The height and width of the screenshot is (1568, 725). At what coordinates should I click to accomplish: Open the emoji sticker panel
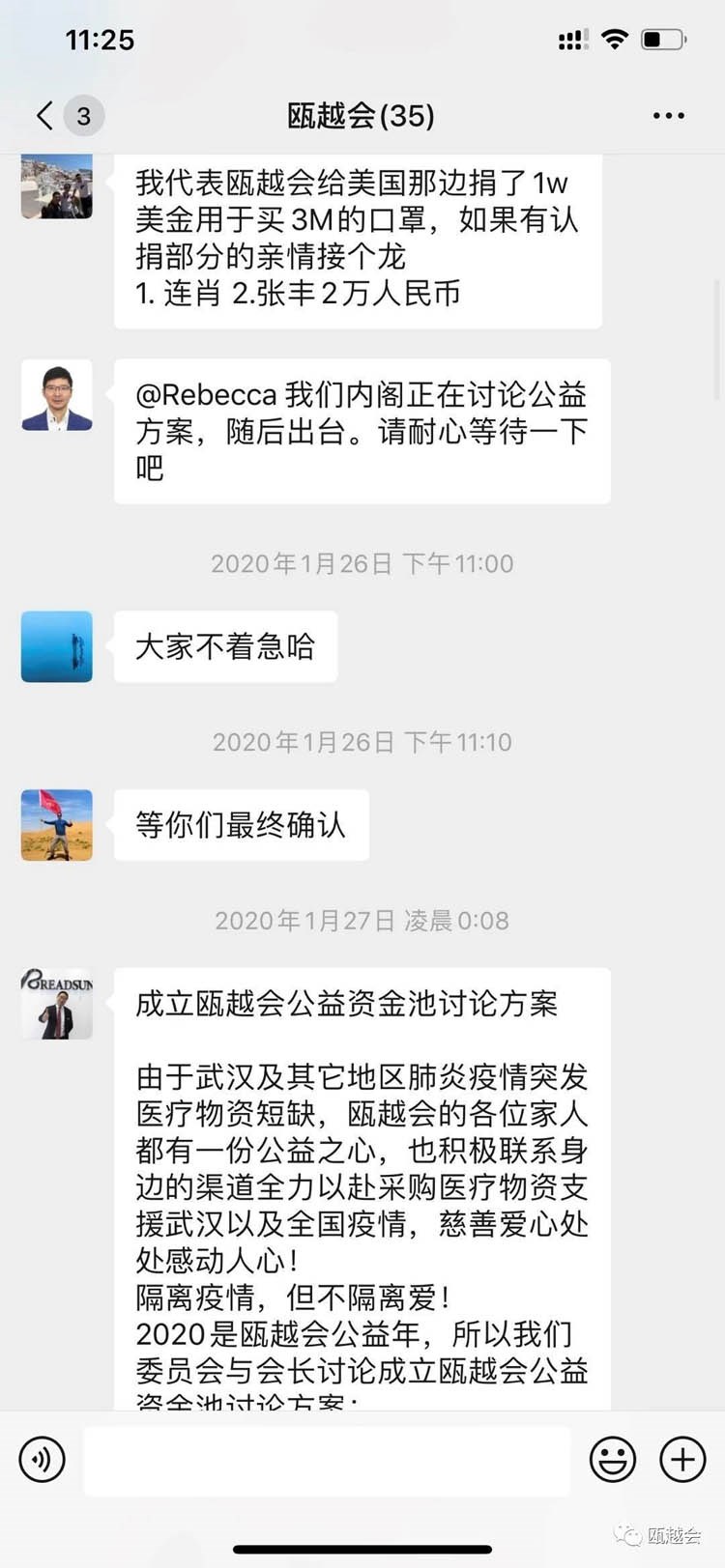613,1459
